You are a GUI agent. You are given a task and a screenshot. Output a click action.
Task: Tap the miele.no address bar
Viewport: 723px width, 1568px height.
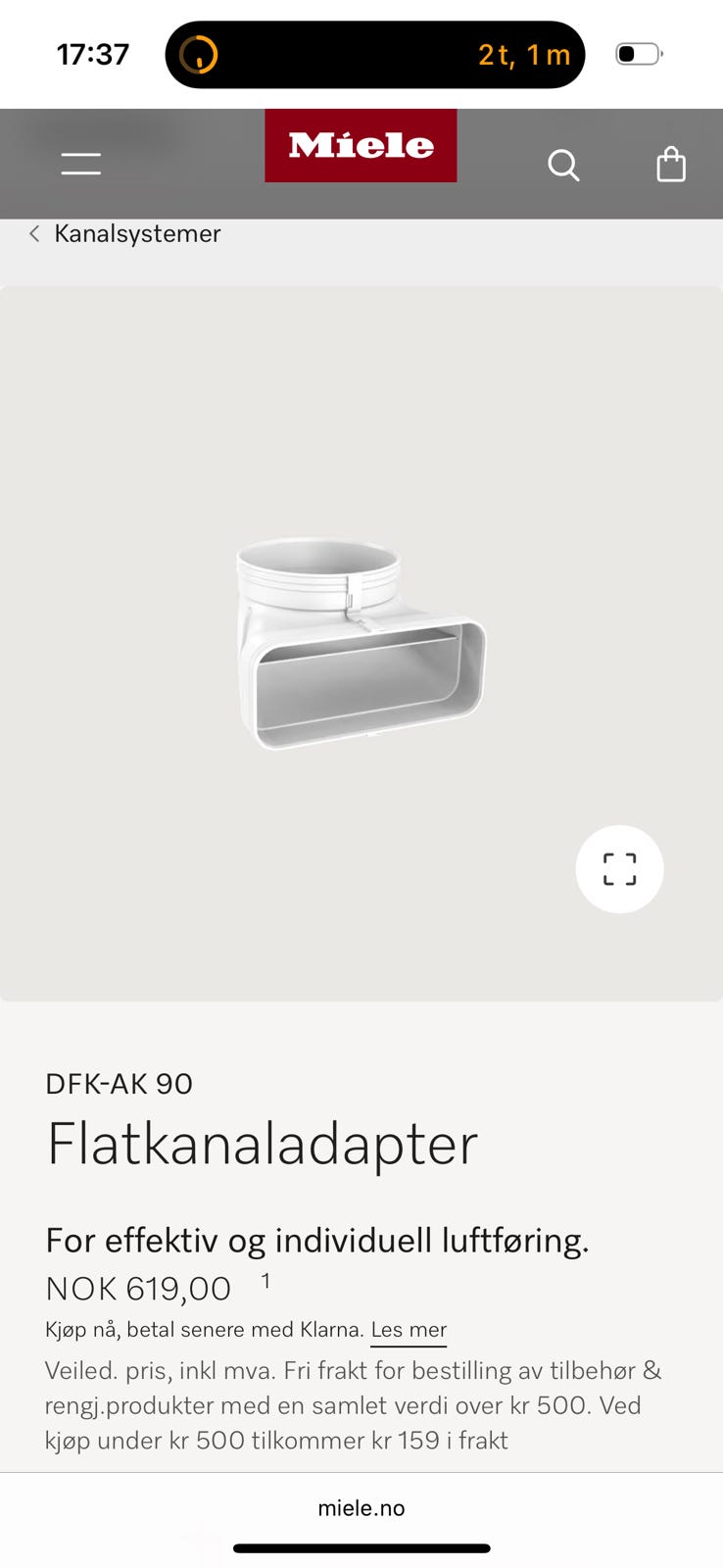361,1508
